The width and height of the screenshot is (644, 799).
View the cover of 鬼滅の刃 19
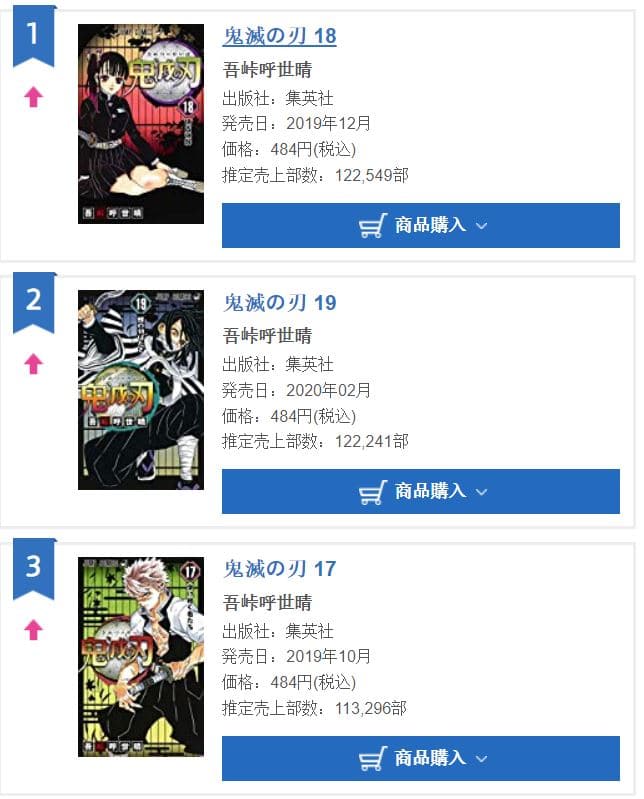pos(141,390)
